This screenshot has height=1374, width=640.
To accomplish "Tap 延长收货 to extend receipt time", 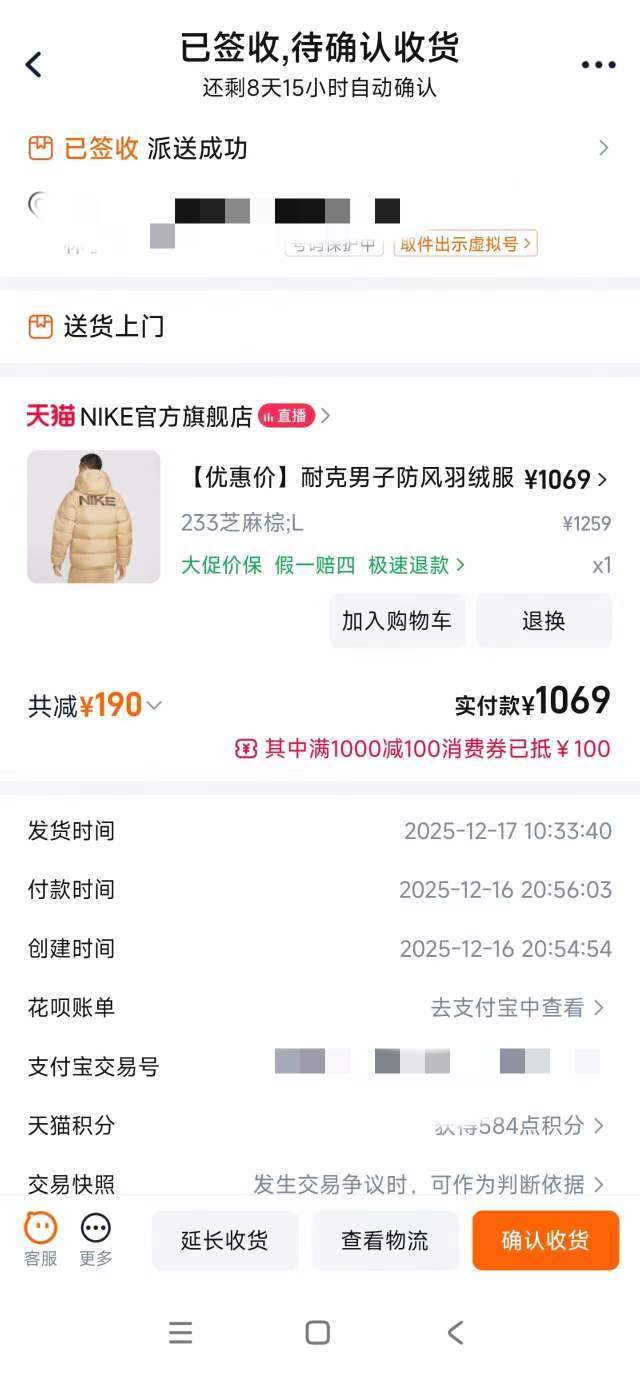I will [x=225, y=1241].
